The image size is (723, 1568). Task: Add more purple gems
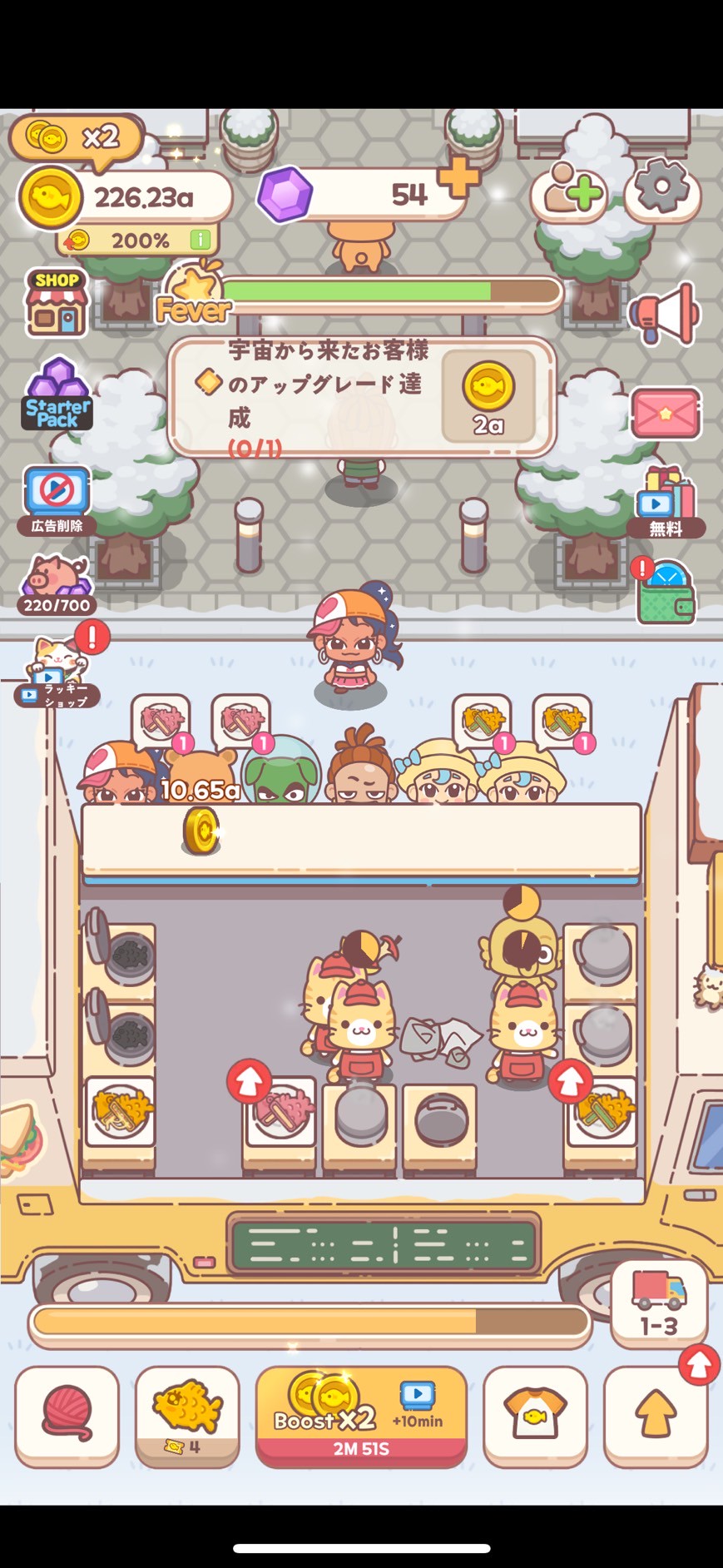458,178
